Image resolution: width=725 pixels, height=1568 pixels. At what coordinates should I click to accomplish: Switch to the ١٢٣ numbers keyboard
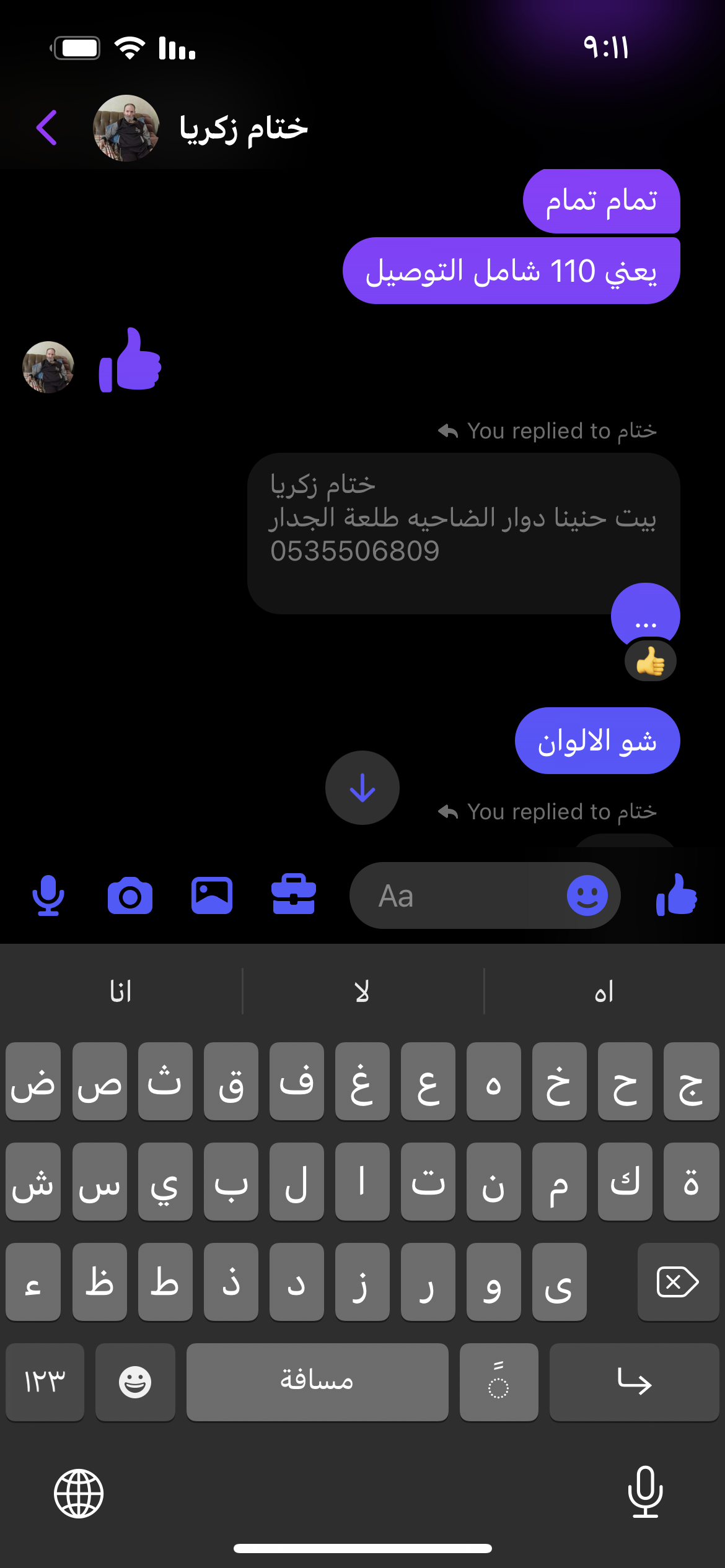[45, 1382]
